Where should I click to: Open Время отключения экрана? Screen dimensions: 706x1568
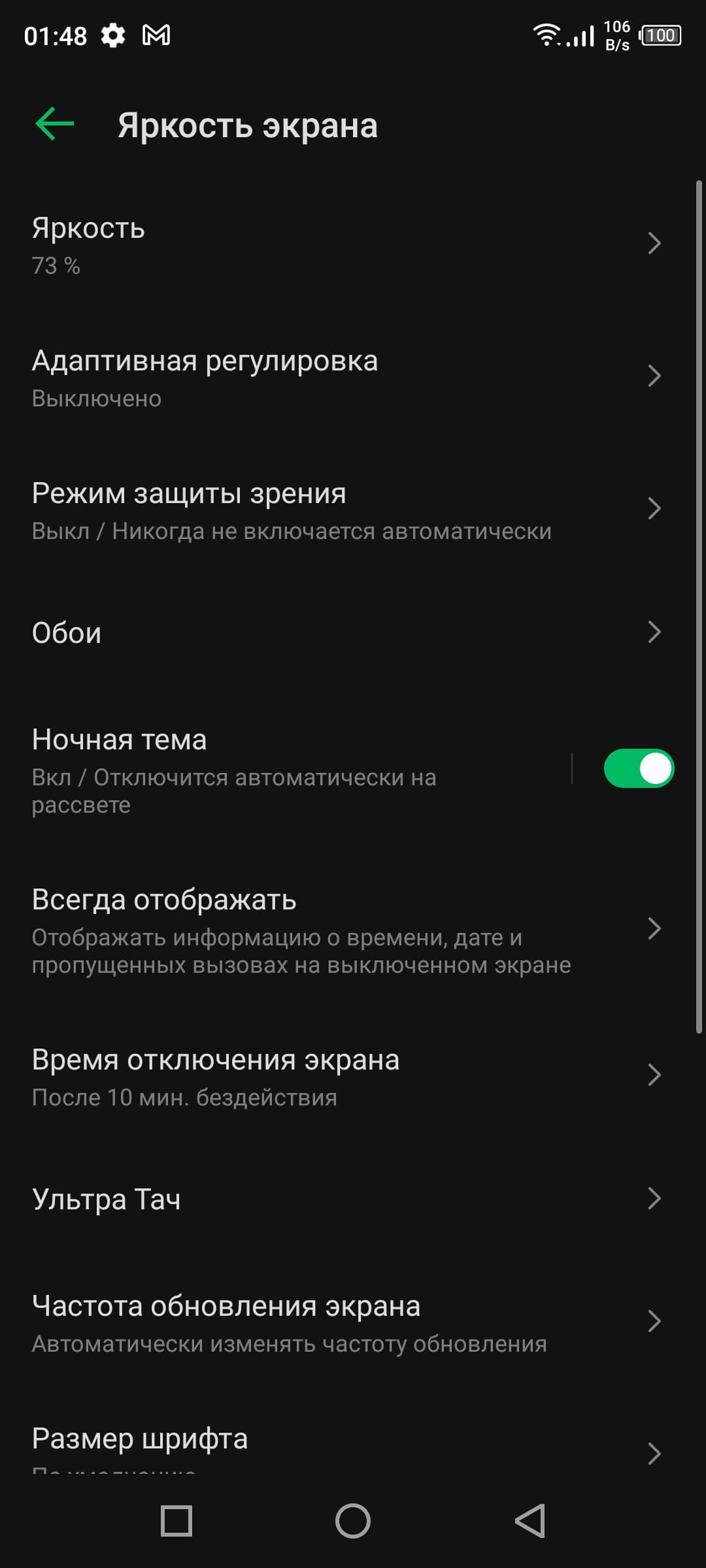pos(340,1076)
